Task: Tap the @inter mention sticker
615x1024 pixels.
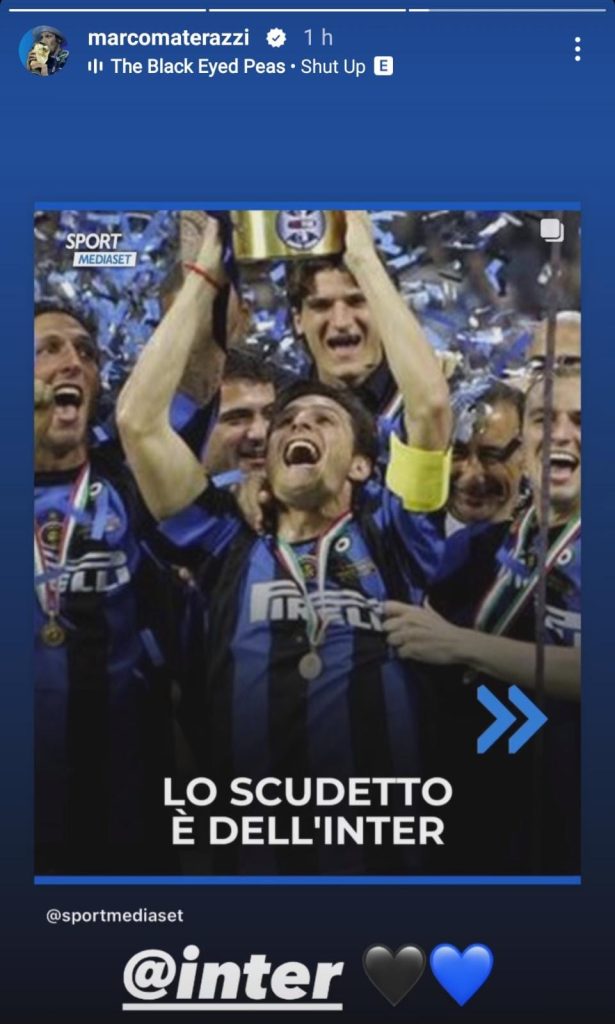Action: click(x=233, y=975)
